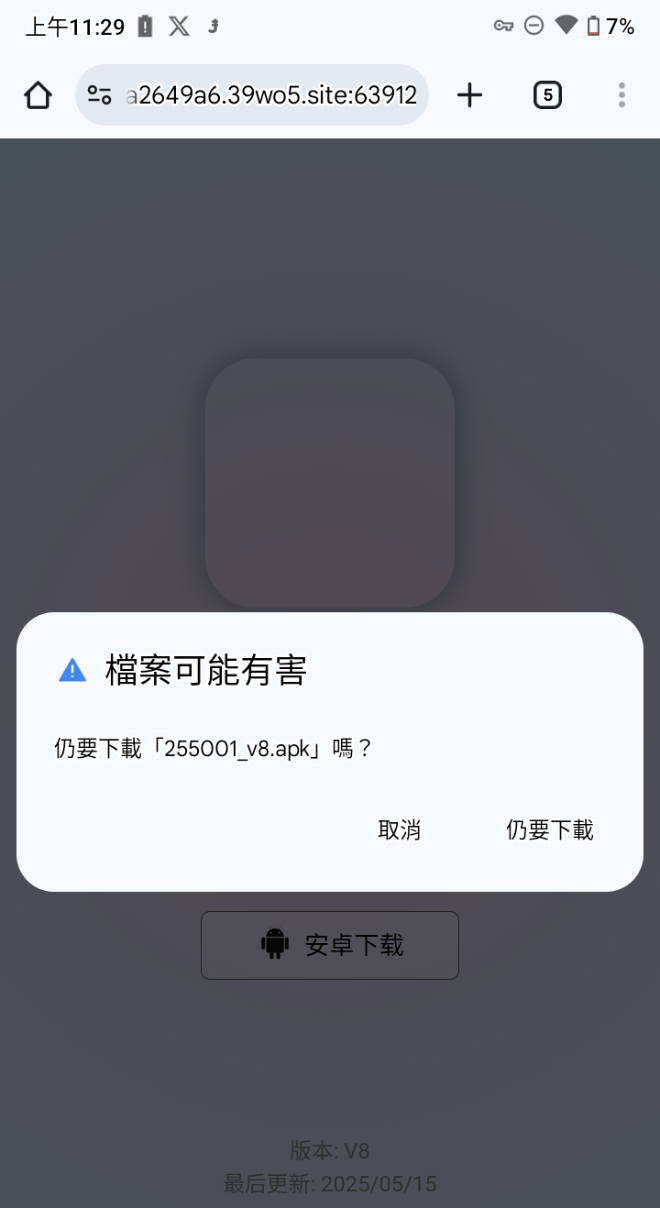Open the tab switcher showing 5 tabs
The height and width of the screenshot is (1208, 660).
(x=547, y=96)
